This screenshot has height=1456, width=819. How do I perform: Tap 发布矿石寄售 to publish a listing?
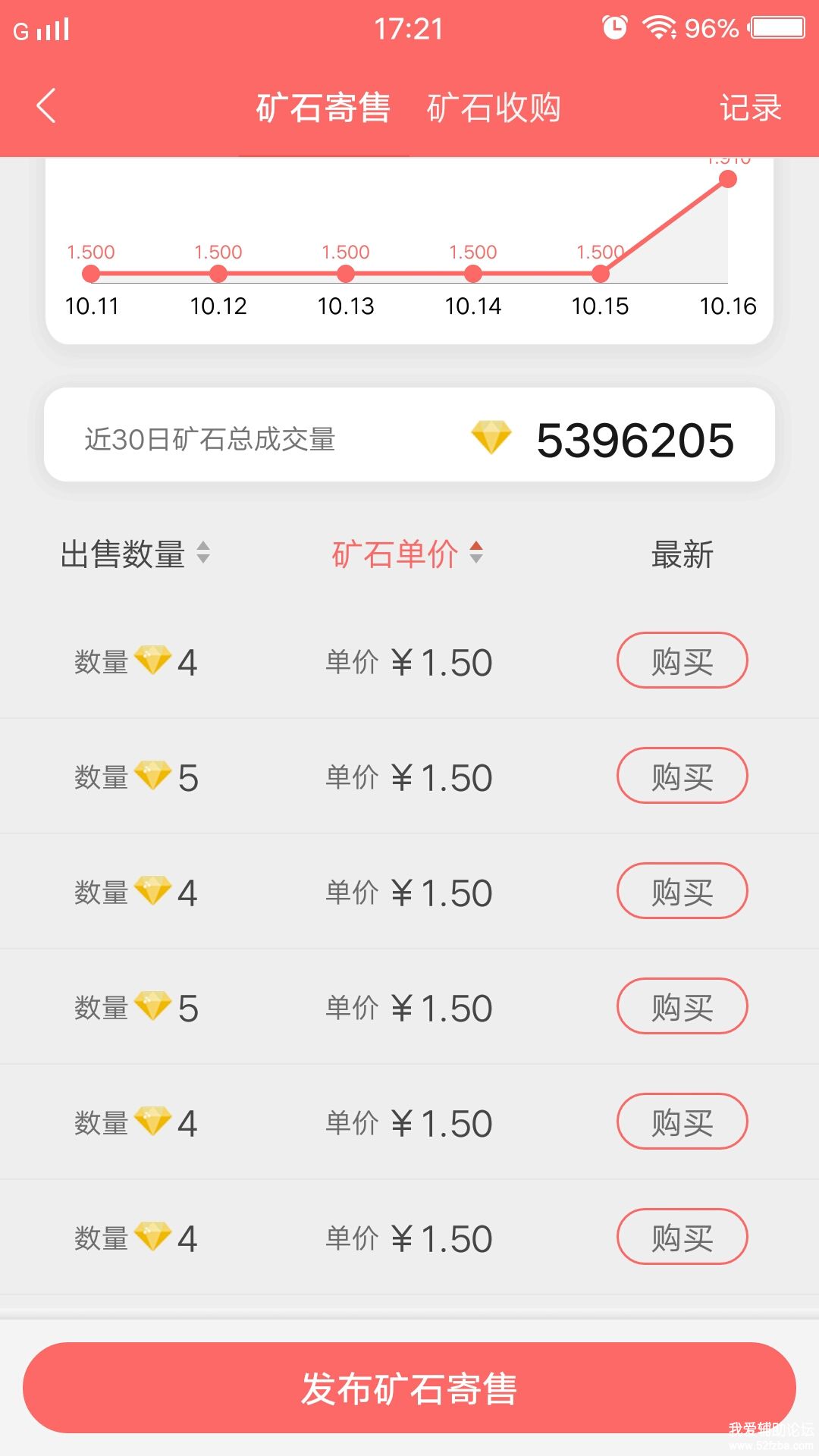(x=409, y=1388)
